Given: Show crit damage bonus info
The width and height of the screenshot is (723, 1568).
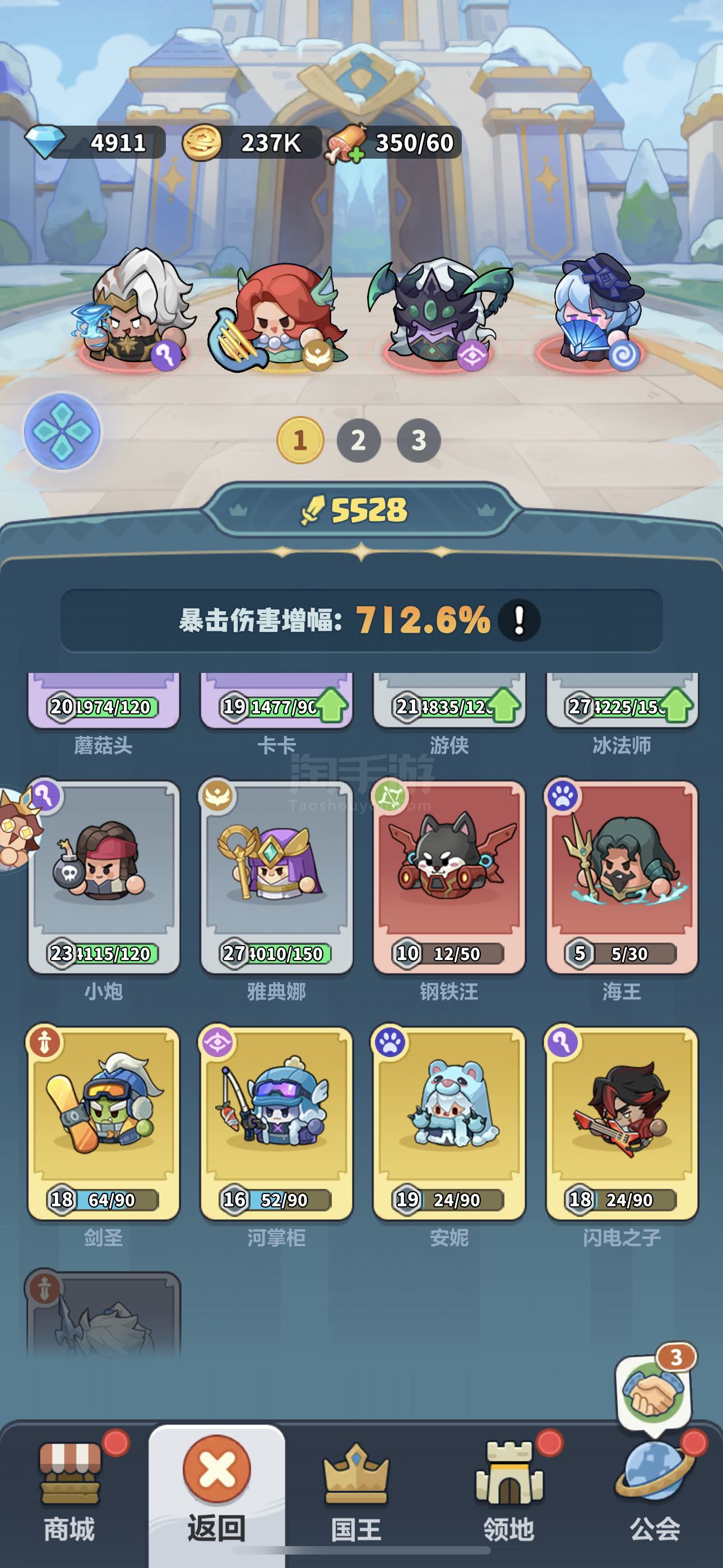Looking at the screenshot, I should pos(518,620).
